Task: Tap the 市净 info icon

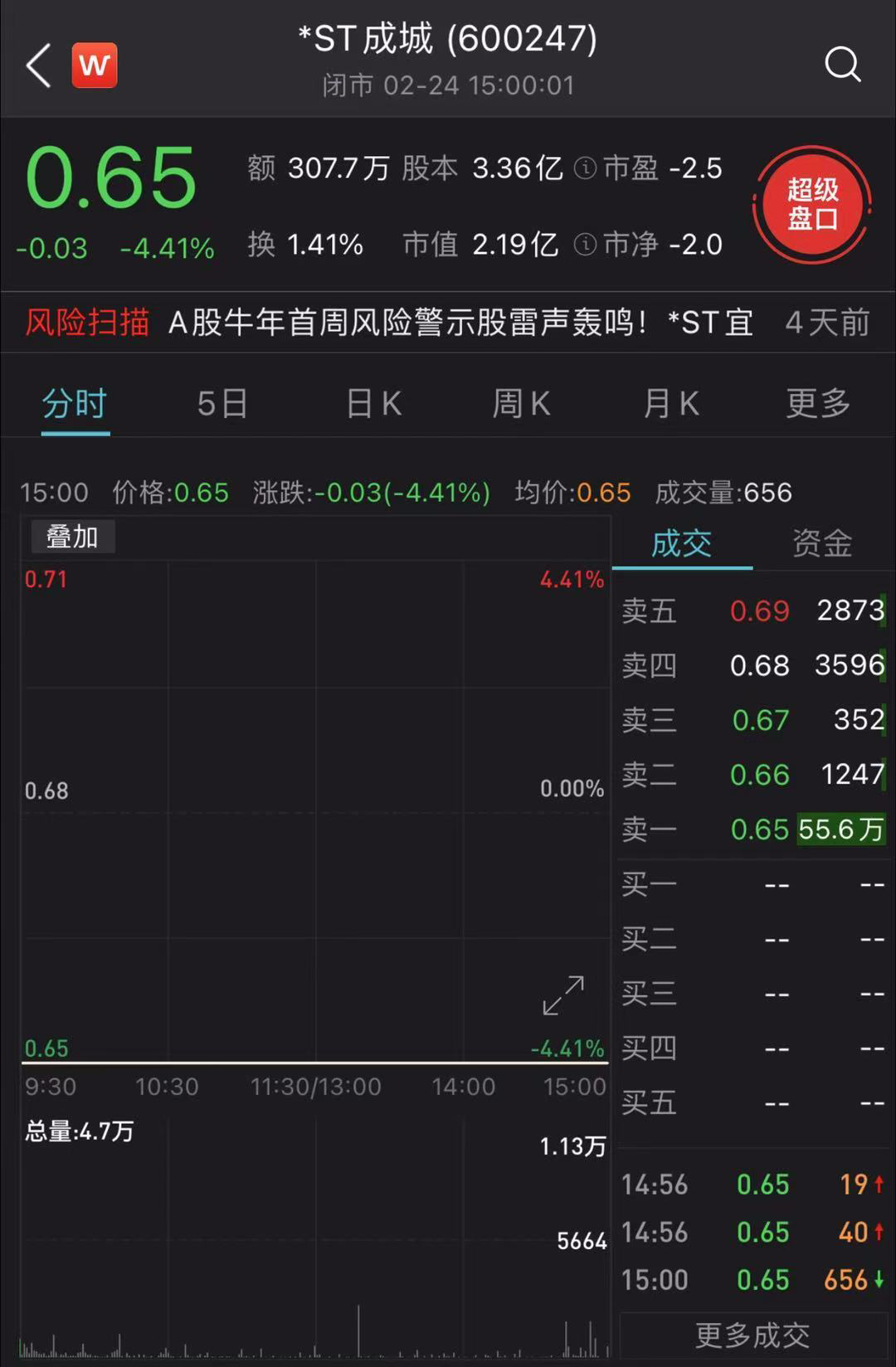Action: [585, 245]
